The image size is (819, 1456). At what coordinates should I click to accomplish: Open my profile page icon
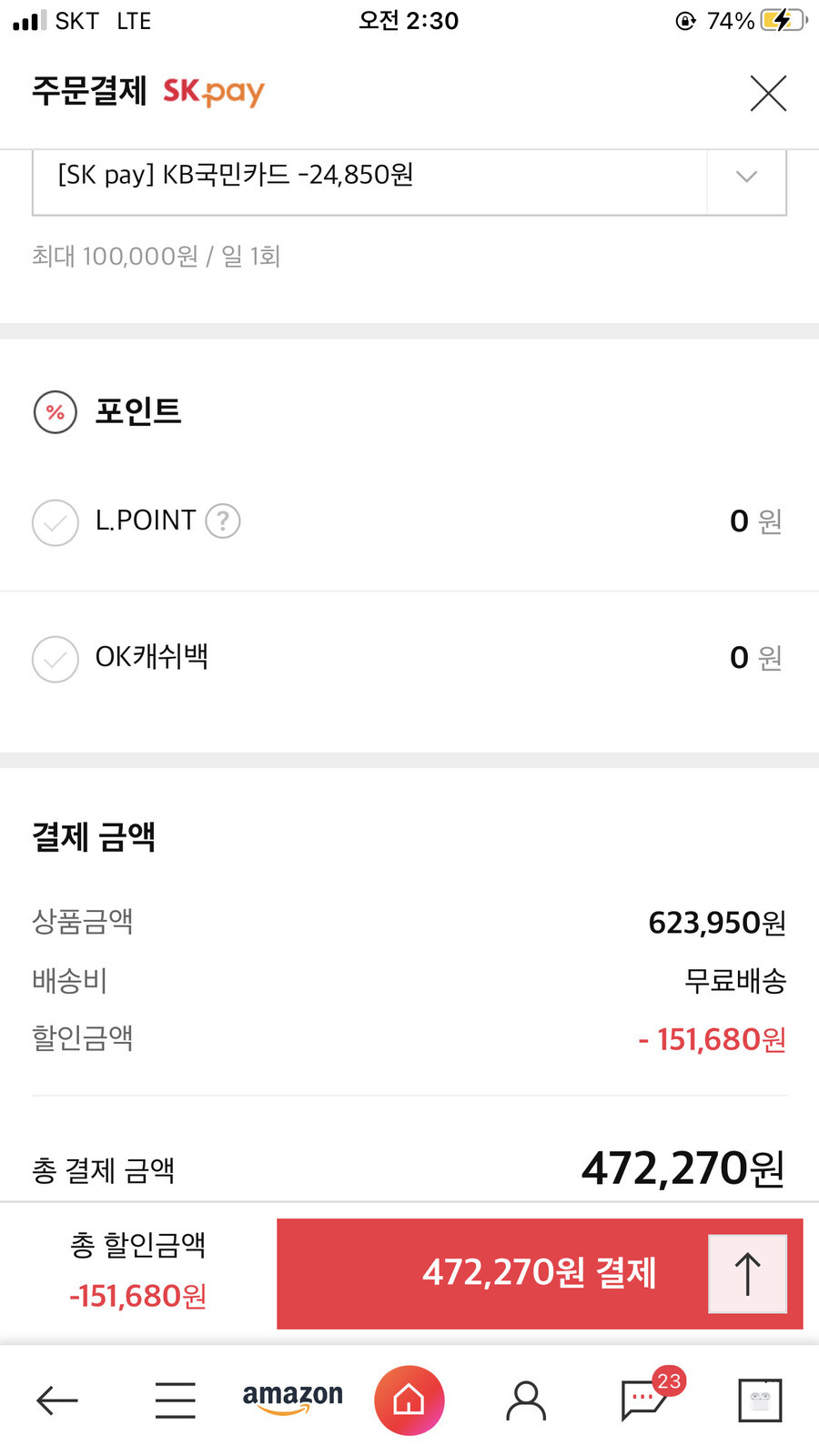pos(526,1400)
